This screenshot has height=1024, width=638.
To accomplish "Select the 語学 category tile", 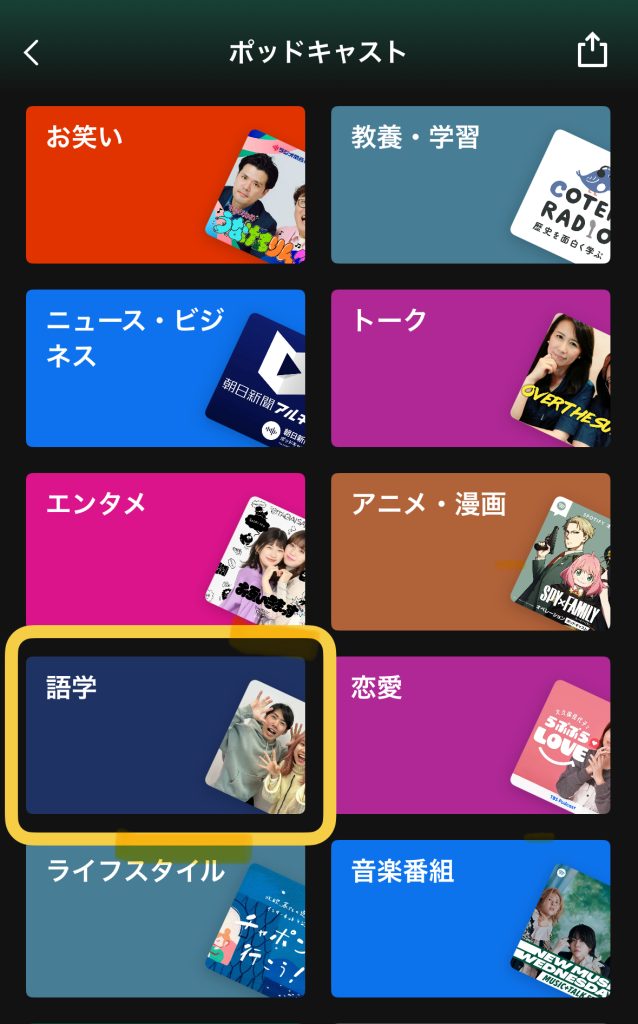I will pos(165,735).
